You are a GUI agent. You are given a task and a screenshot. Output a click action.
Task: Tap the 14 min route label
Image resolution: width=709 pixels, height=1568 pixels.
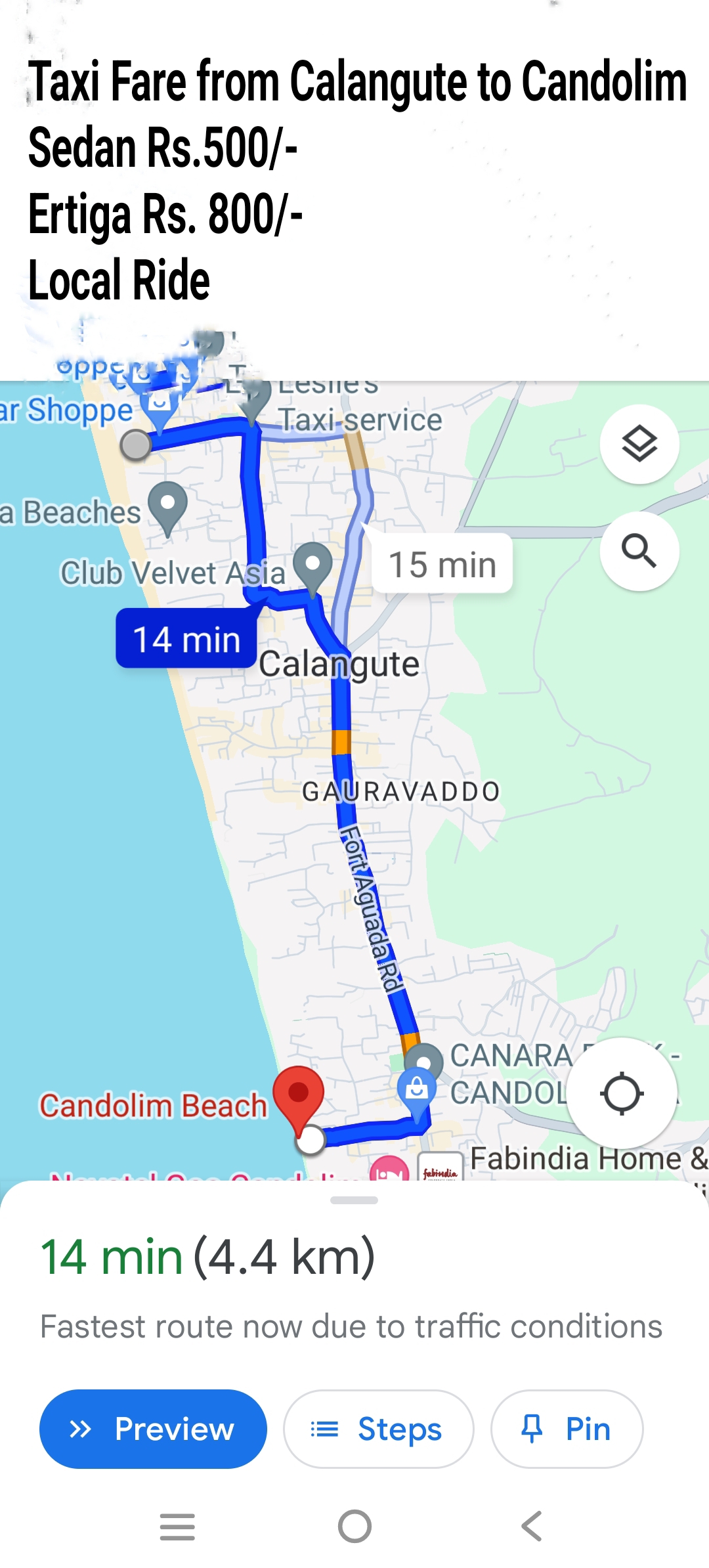click(x=186, y=639)
